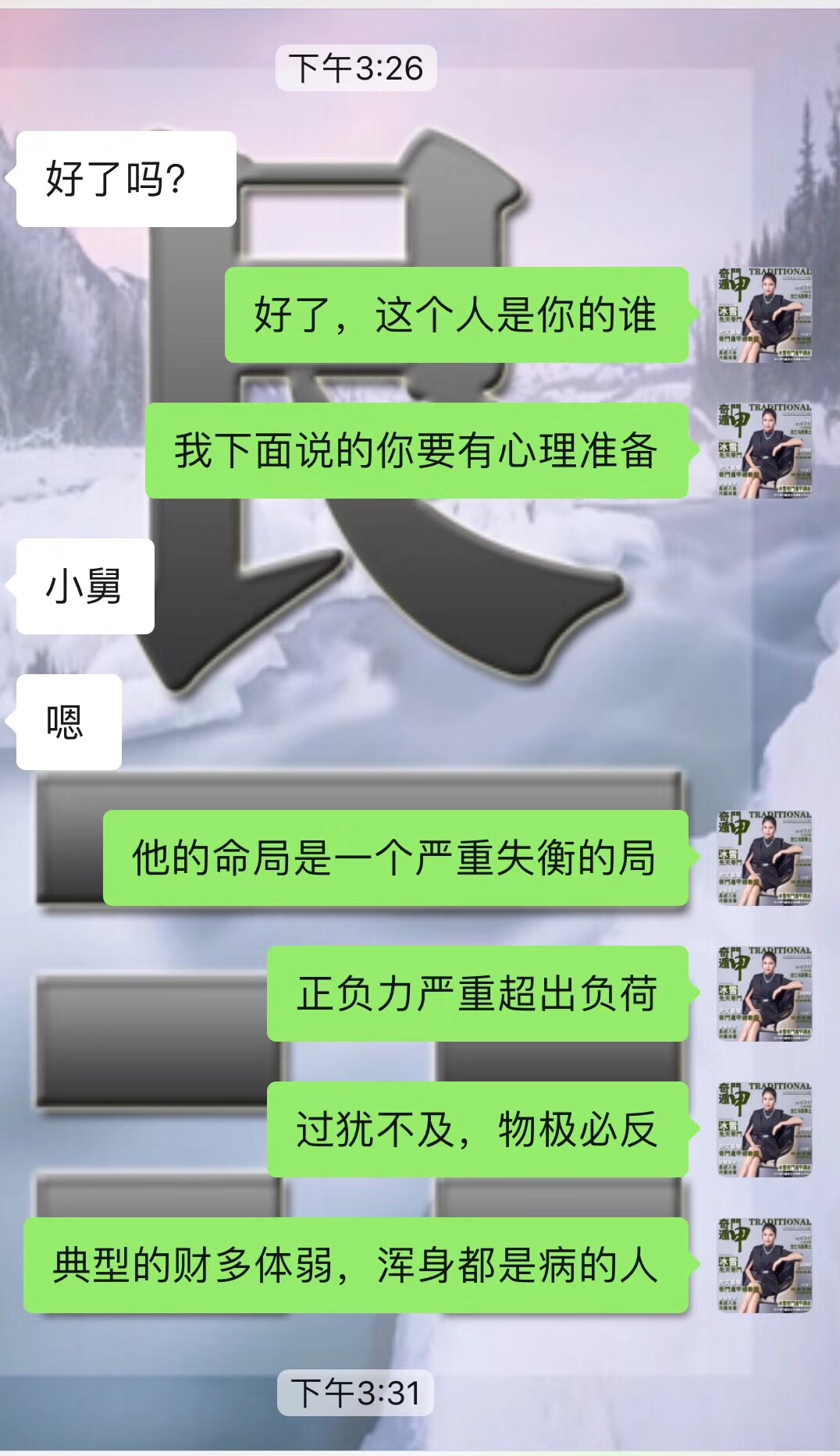Open avatar beside '过犹不及，物极必反'
The height and width of the screenshot is (1456, 840).
click(764, 1129)
